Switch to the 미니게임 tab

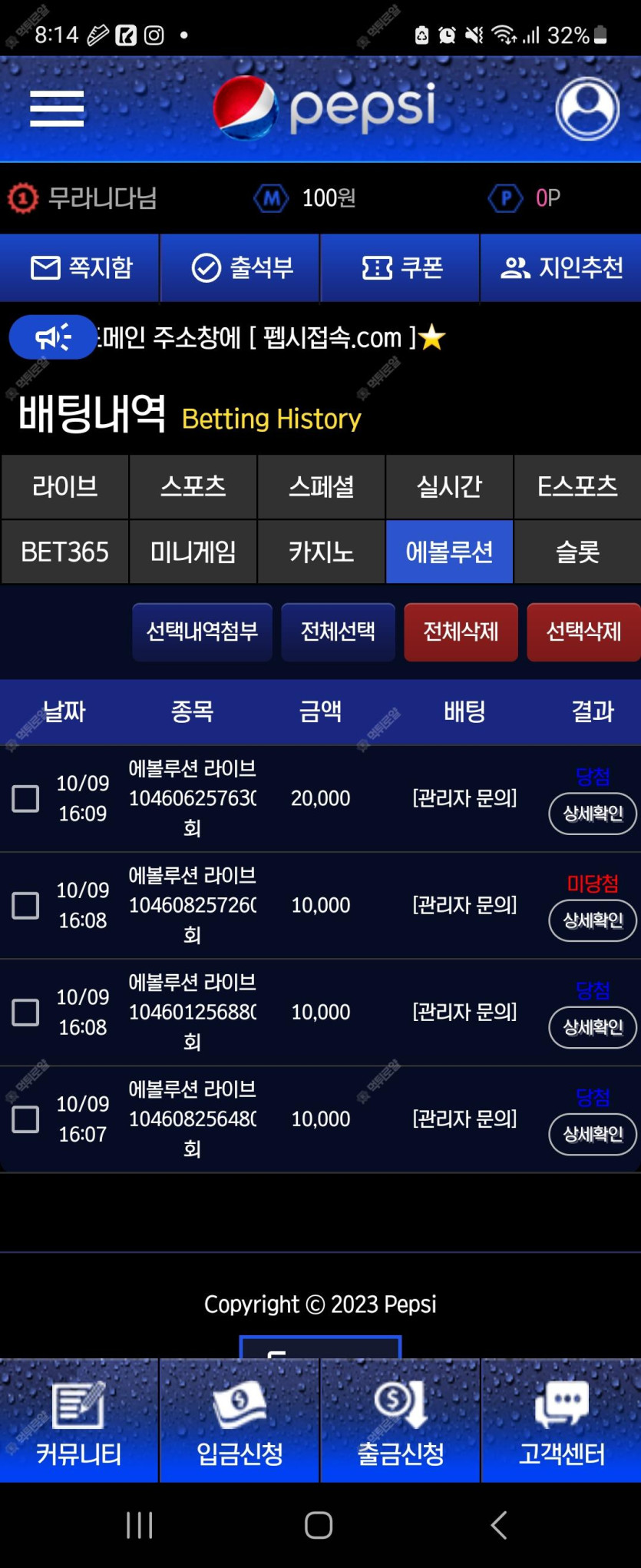[193, 552]
